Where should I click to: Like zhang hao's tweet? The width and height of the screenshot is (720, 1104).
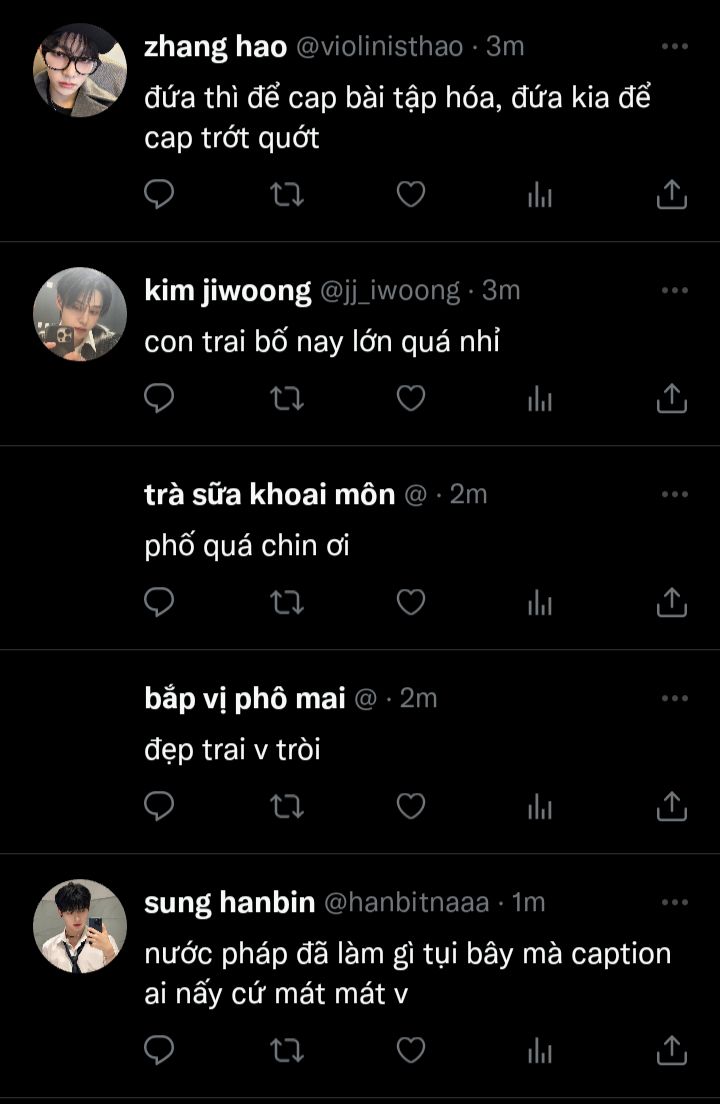click(411, 194)
